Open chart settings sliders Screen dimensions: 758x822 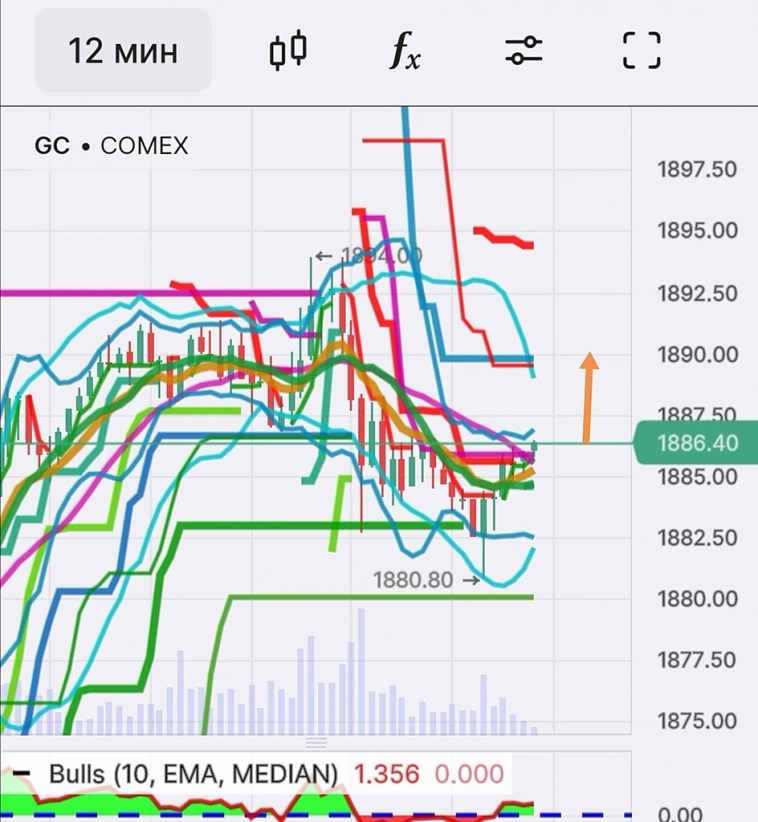coord(523,50)
